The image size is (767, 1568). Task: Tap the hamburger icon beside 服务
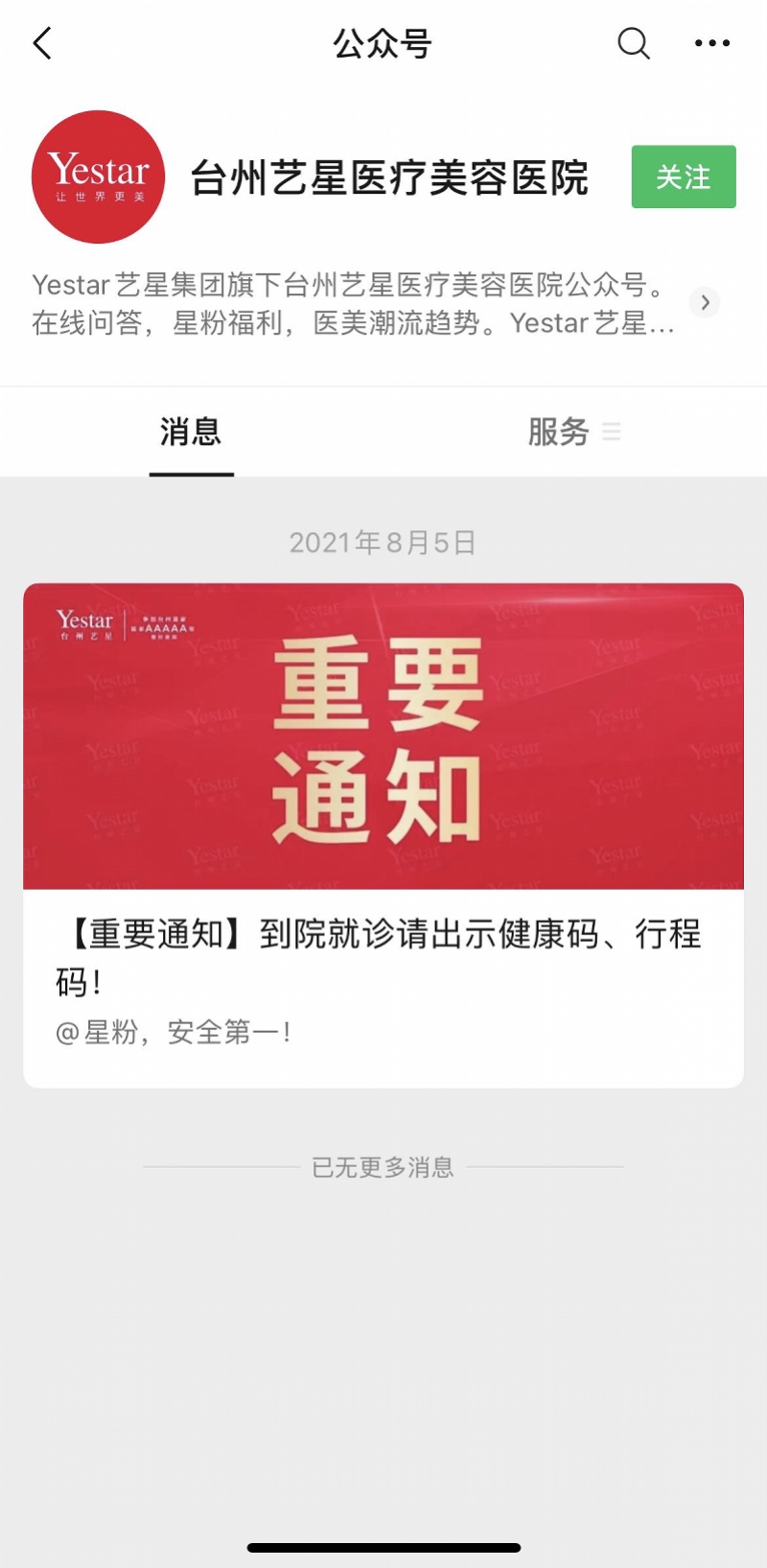(612, 432)
